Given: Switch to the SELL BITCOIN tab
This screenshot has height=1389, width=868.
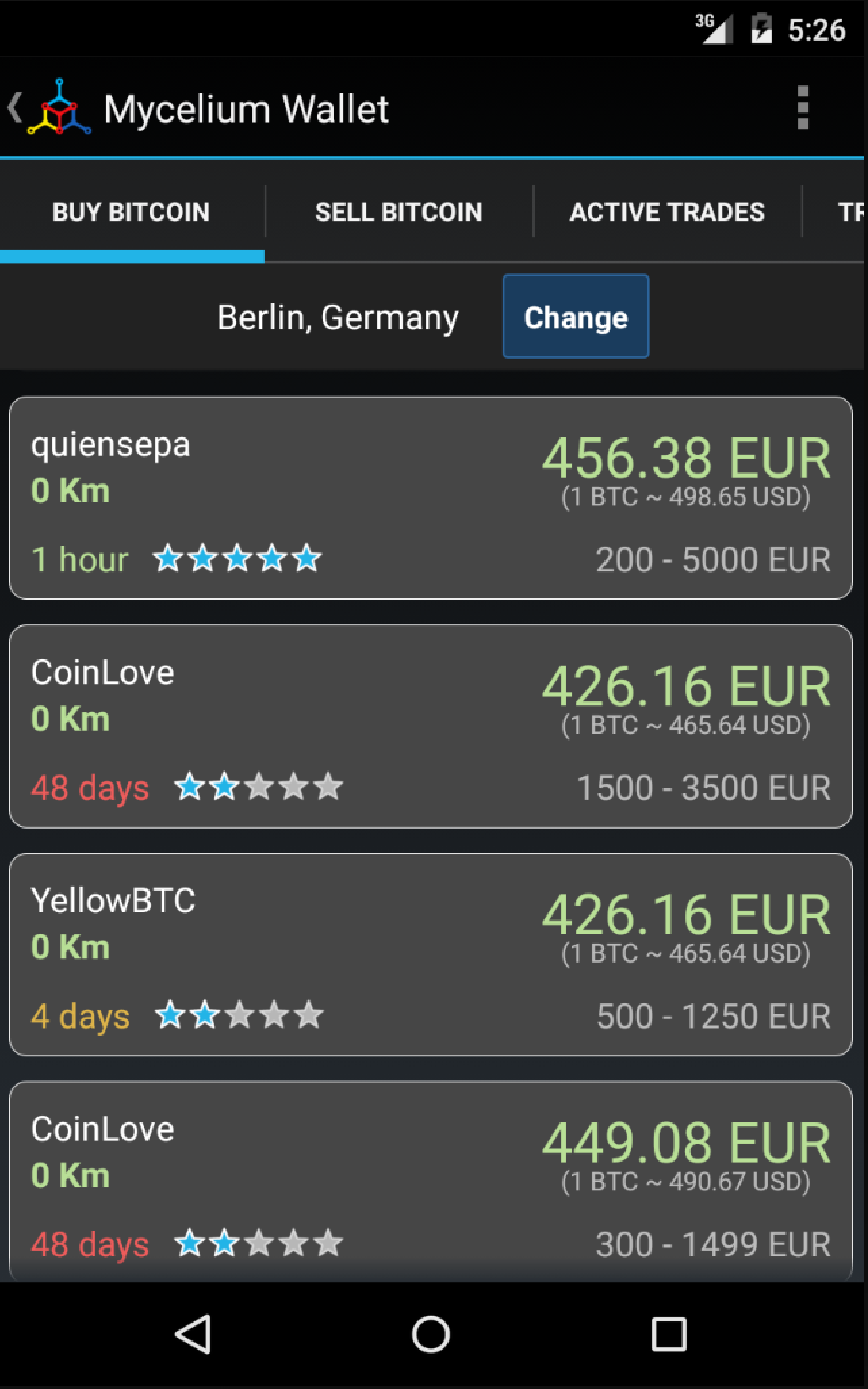Looking at the screenshot, I should pos(398,211).
